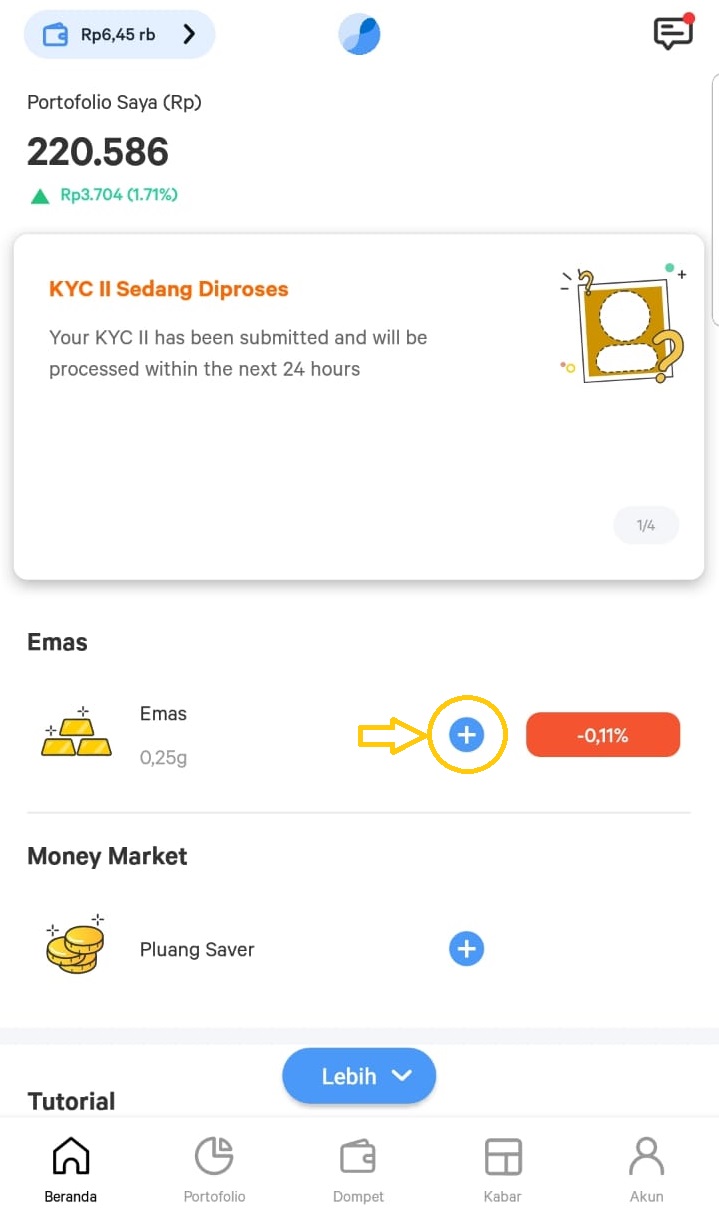Tap the -0,11% price change button
The height and width of the screenshot is (1223, 719).
(x=603, y=736)
